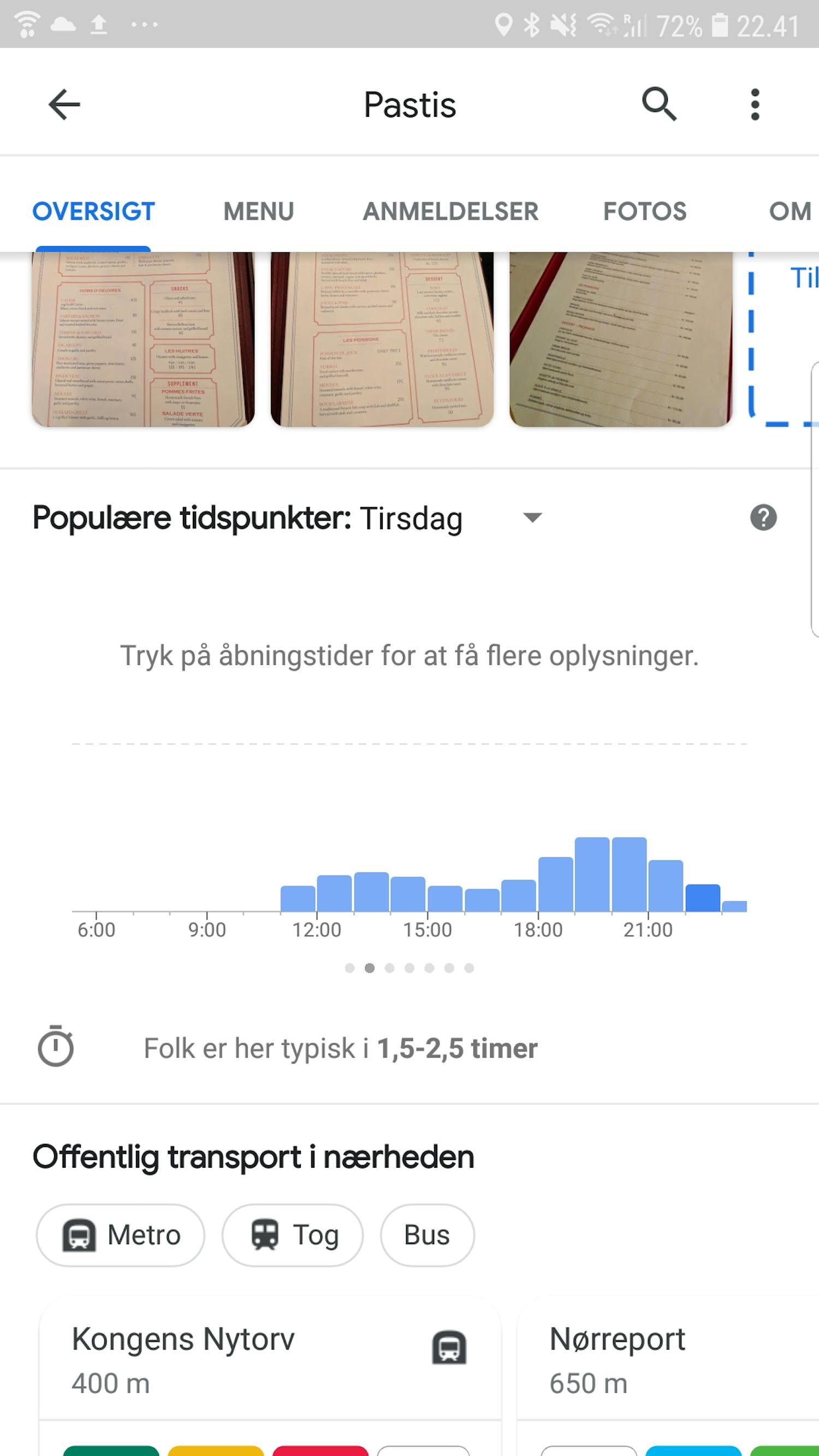Filter transport by Tog
Image resolution: width=819 pixels, height=1456 pixels.
coord(293,1235)
